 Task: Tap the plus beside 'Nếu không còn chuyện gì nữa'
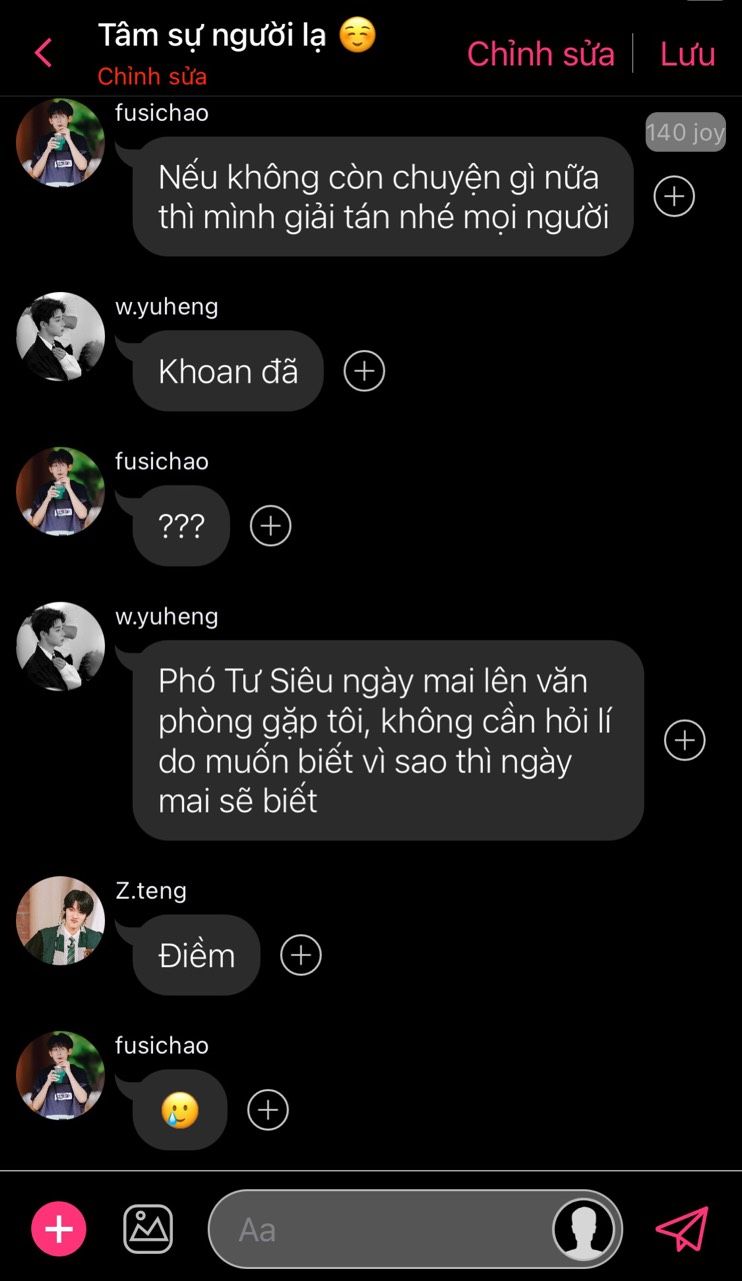[x=674, y=196]
